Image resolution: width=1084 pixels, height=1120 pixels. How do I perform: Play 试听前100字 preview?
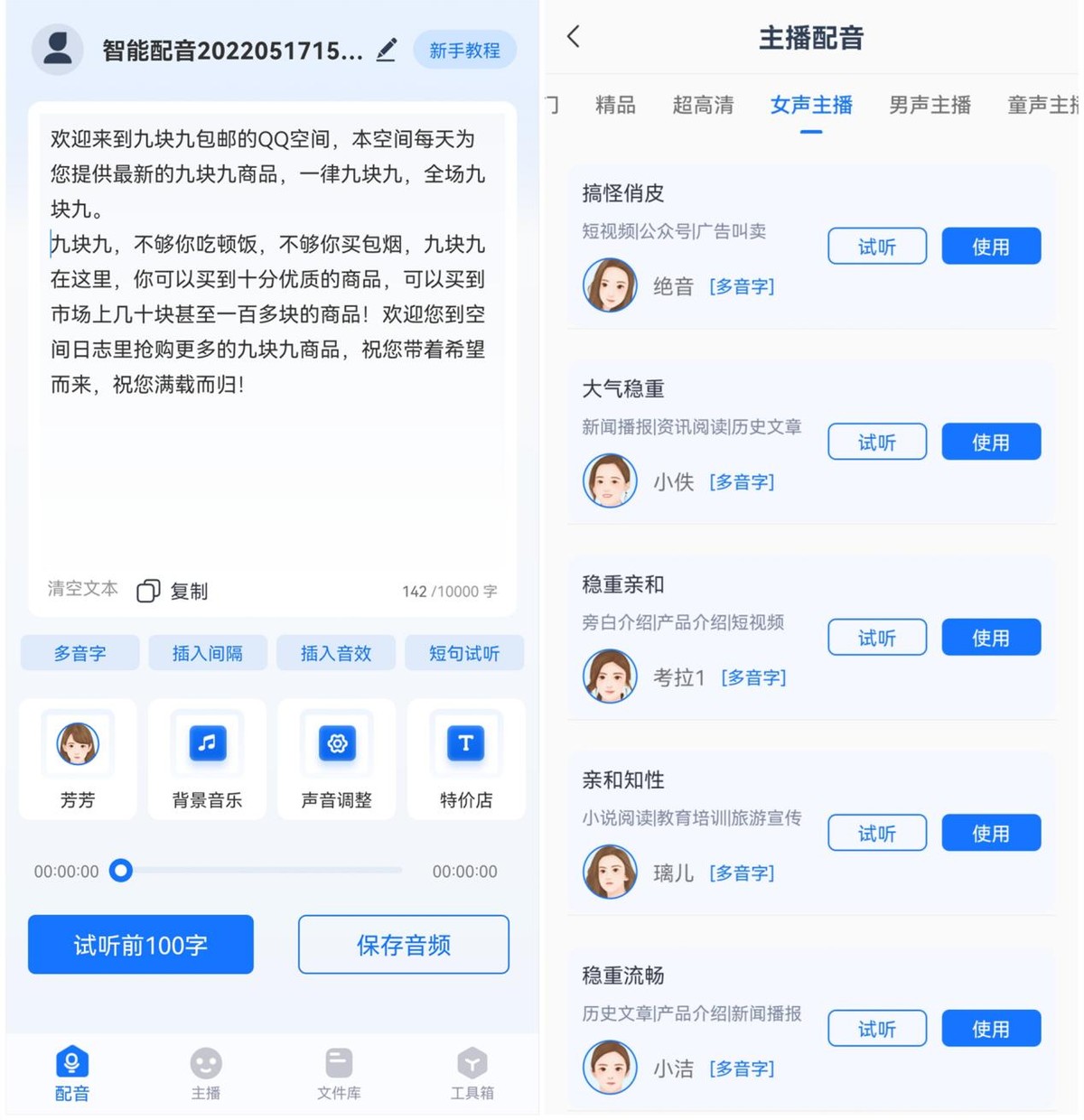(140, 945)
